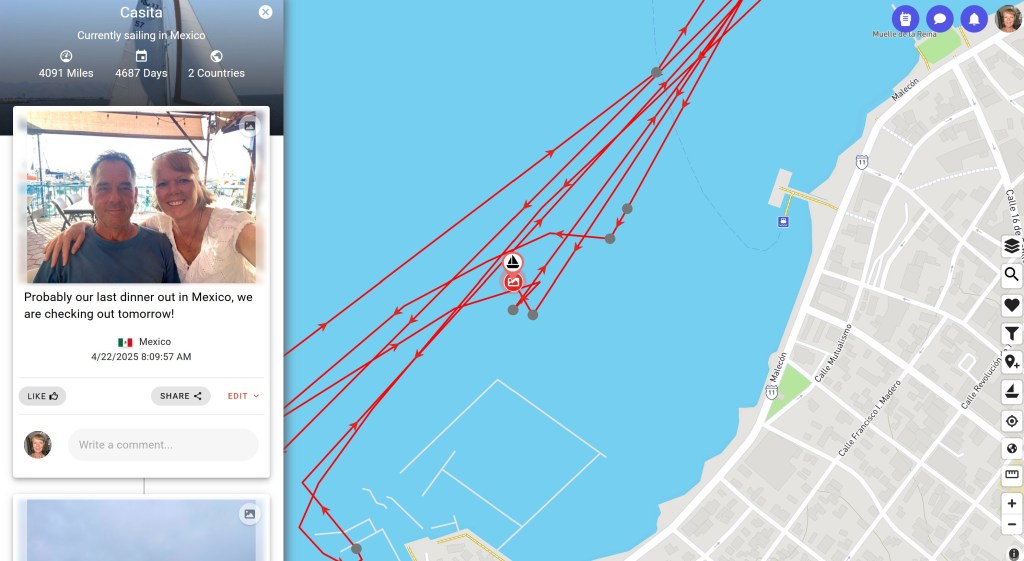Open the clipboard icon beside chat

(x=905, y=18)
